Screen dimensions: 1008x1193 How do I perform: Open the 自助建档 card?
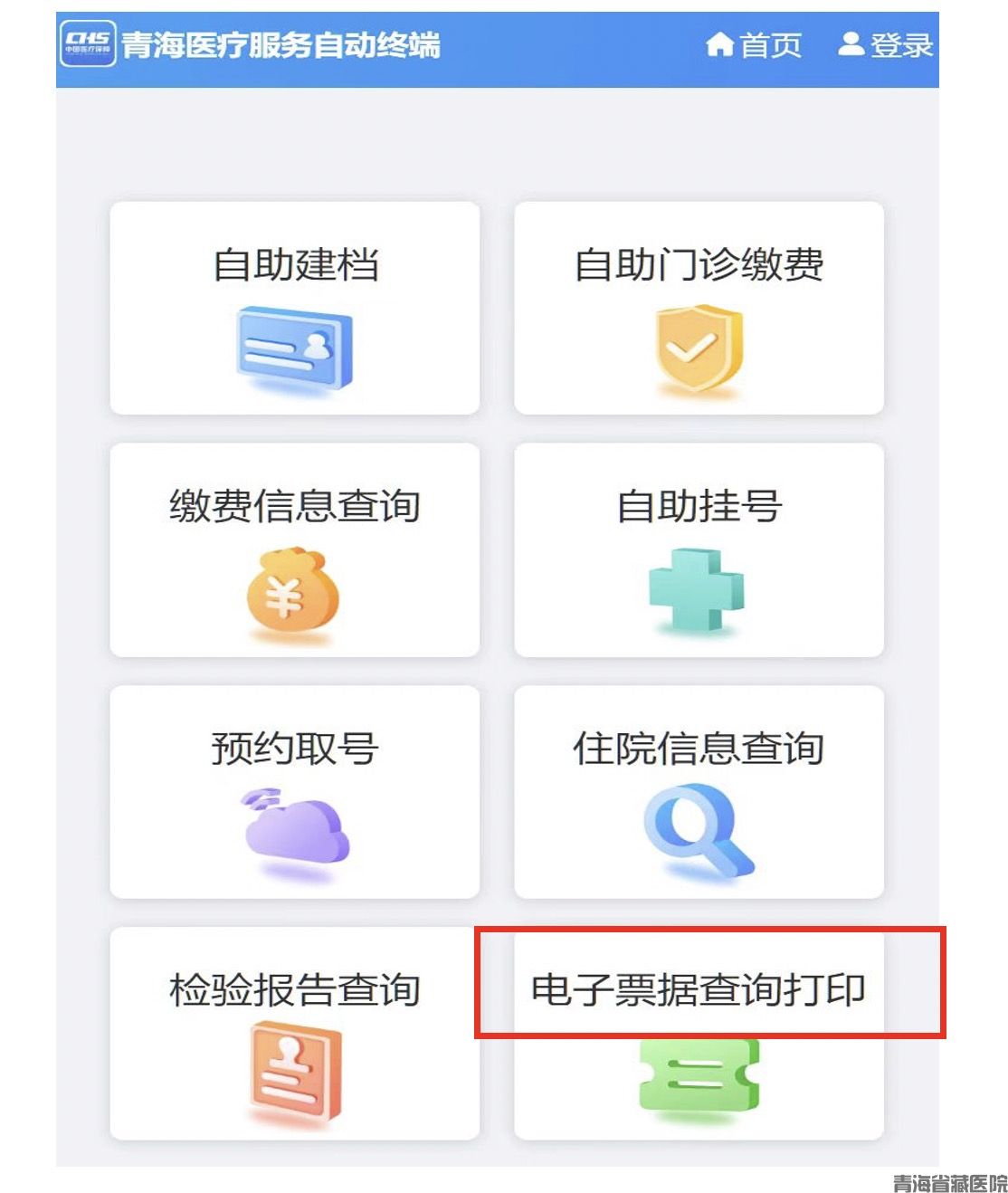295,309
